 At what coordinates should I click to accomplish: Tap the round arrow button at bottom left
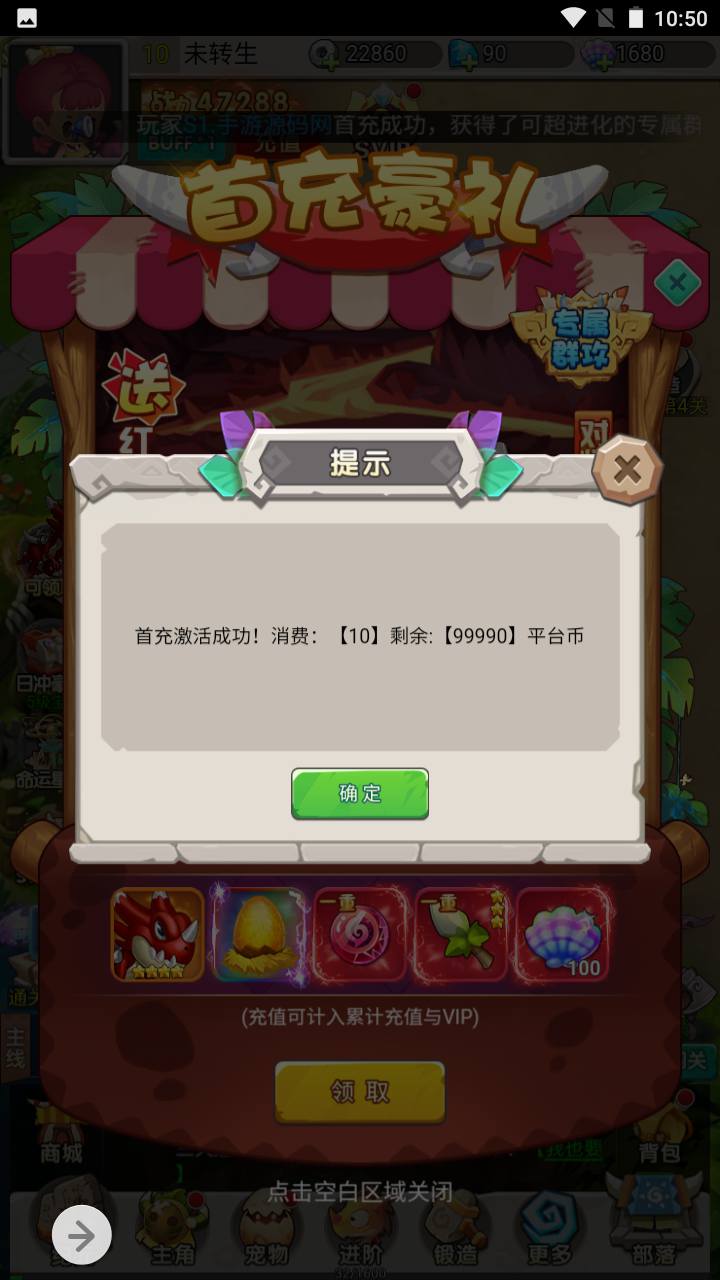tap(82, 1236)
